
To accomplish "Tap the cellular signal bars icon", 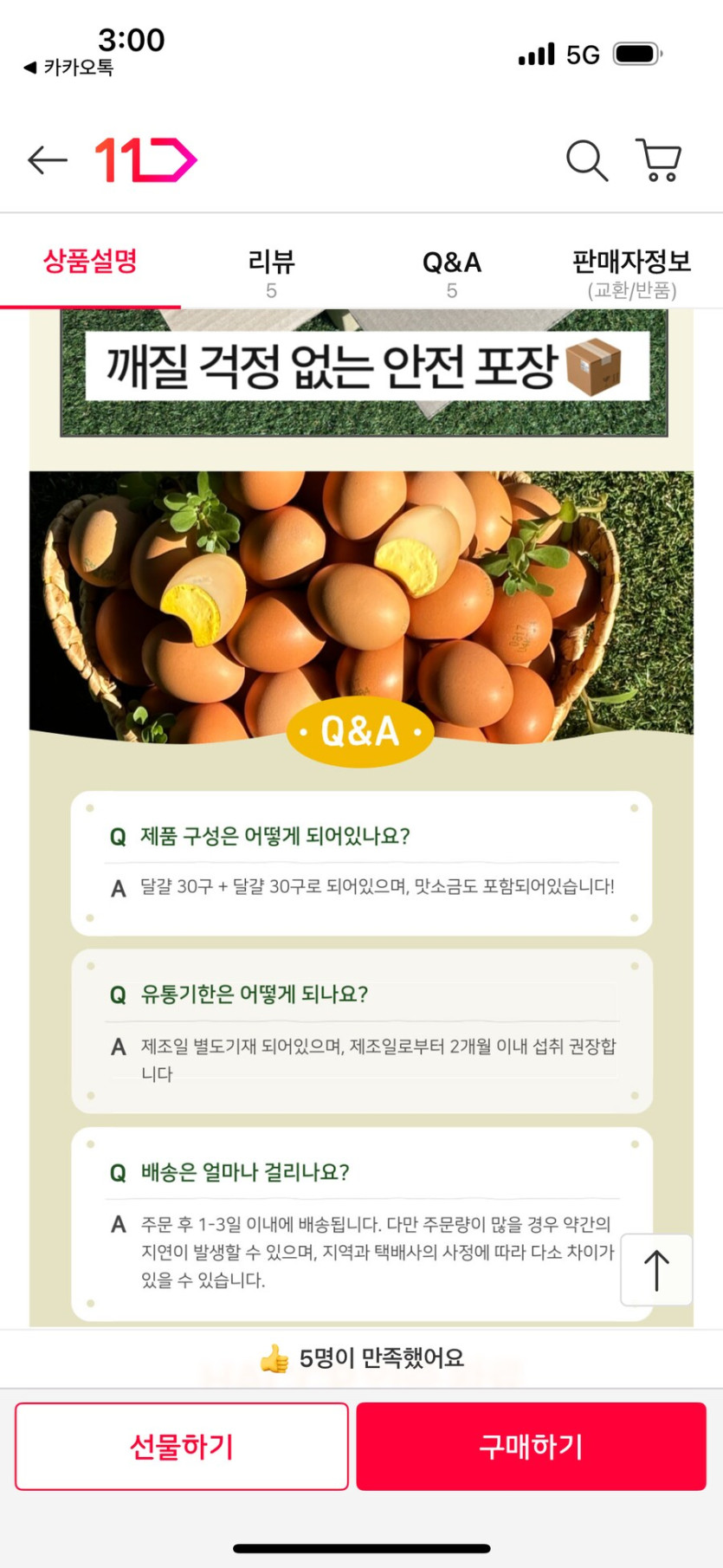I will (x=538, y=54).
